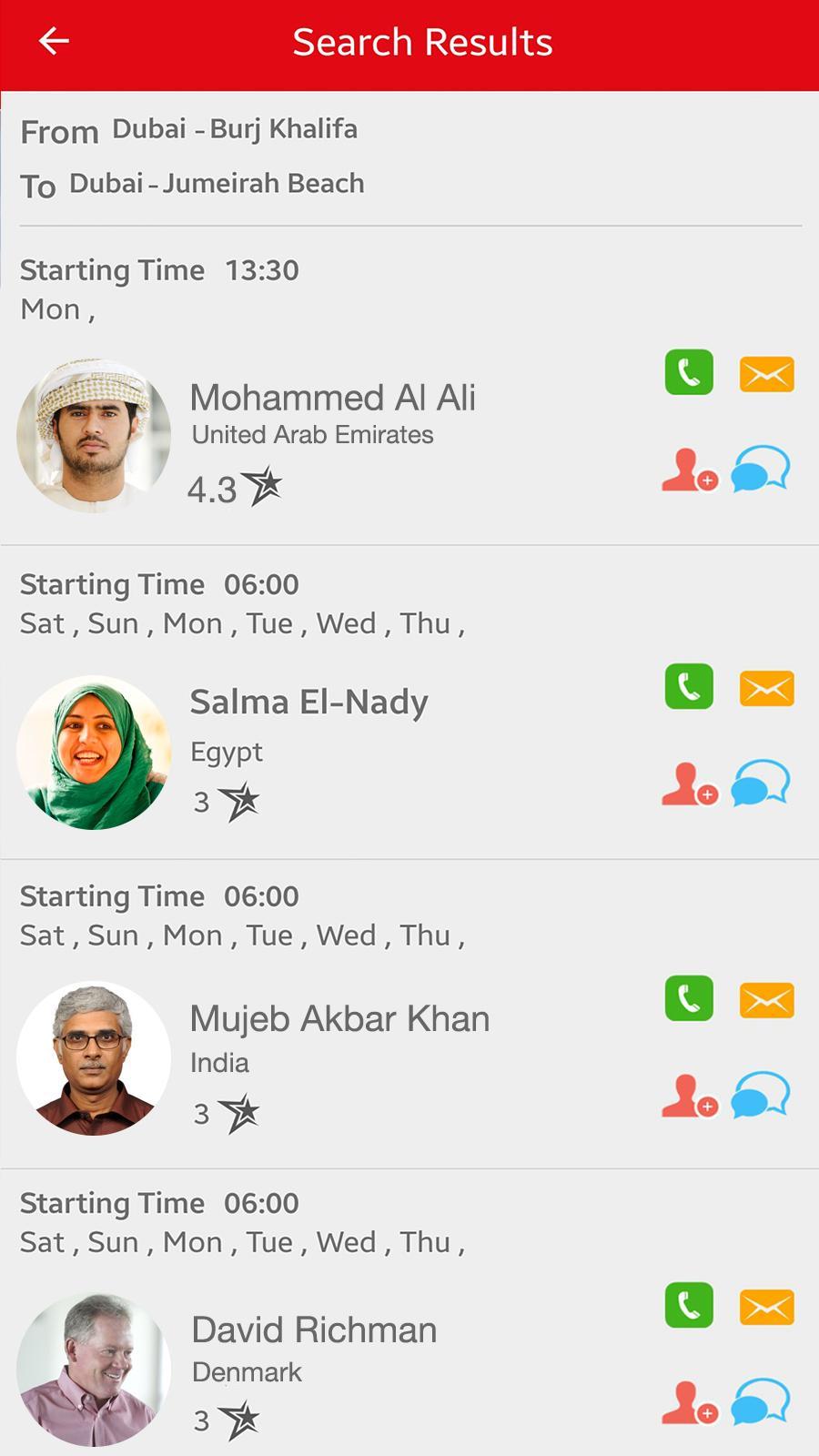Call Salma El-Nady

click(689, 686)
